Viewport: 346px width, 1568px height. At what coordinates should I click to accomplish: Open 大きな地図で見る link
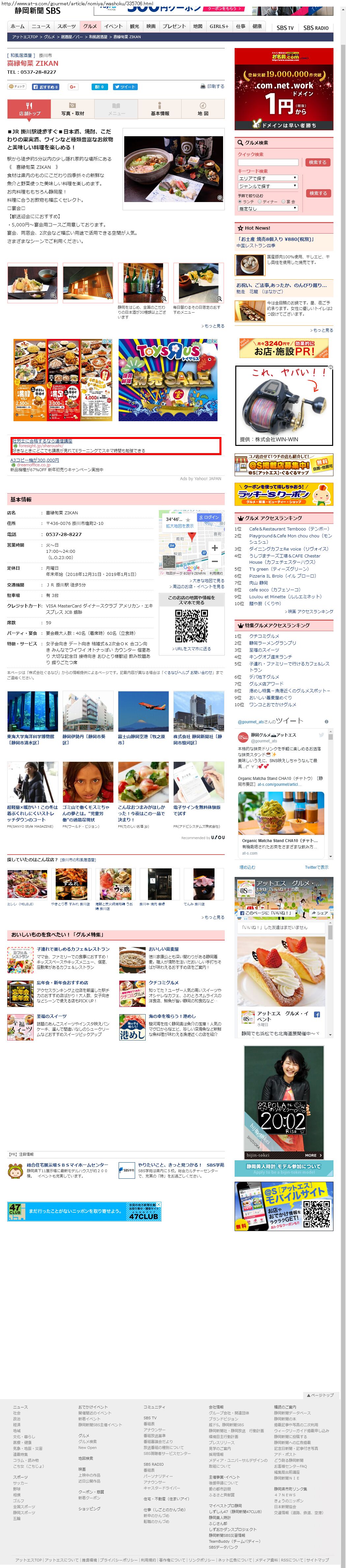[x=208, y=580]
